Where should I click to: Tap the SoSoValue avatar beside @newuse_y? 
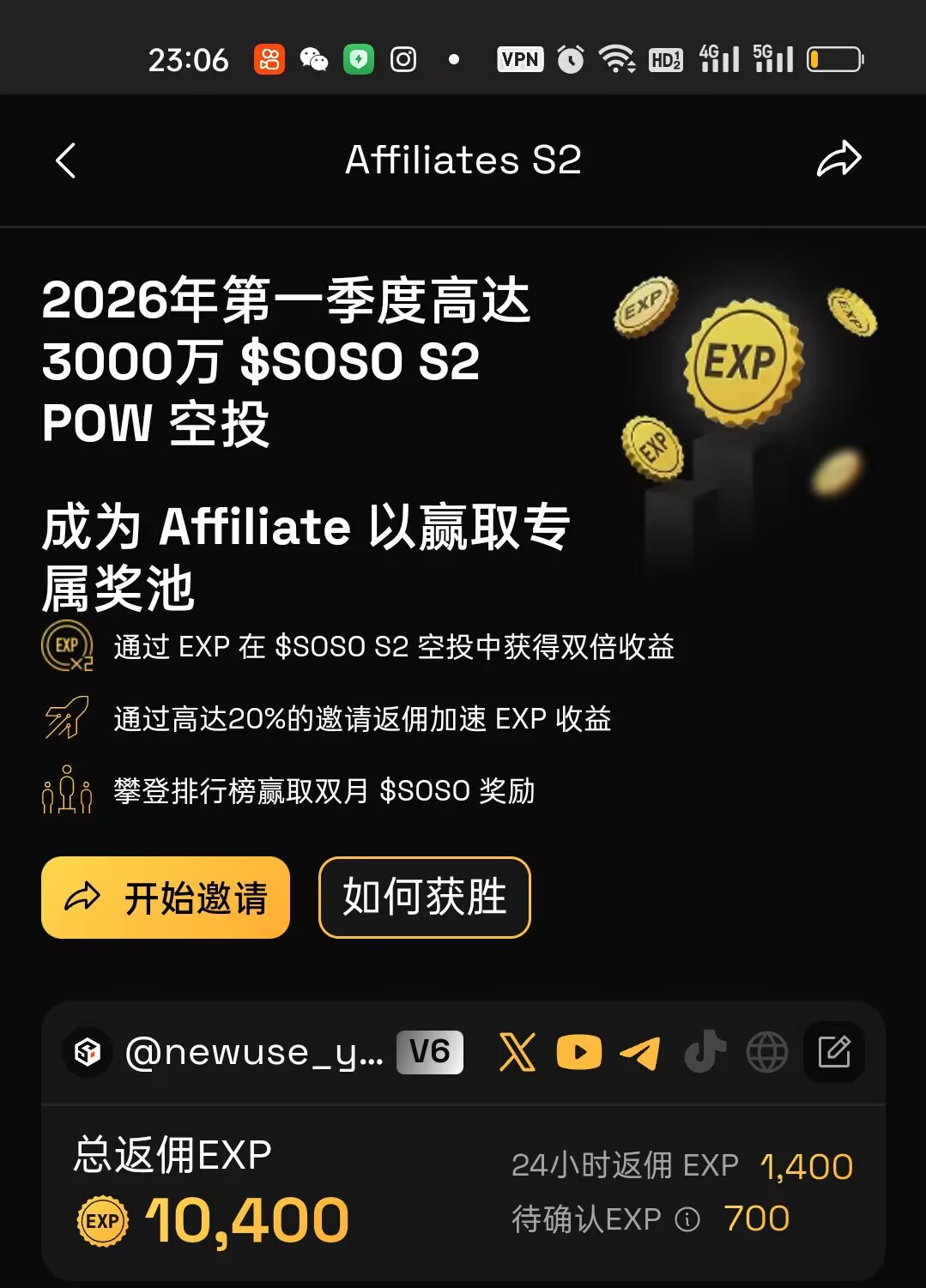pyautogui.click(x=88, y=1052)
